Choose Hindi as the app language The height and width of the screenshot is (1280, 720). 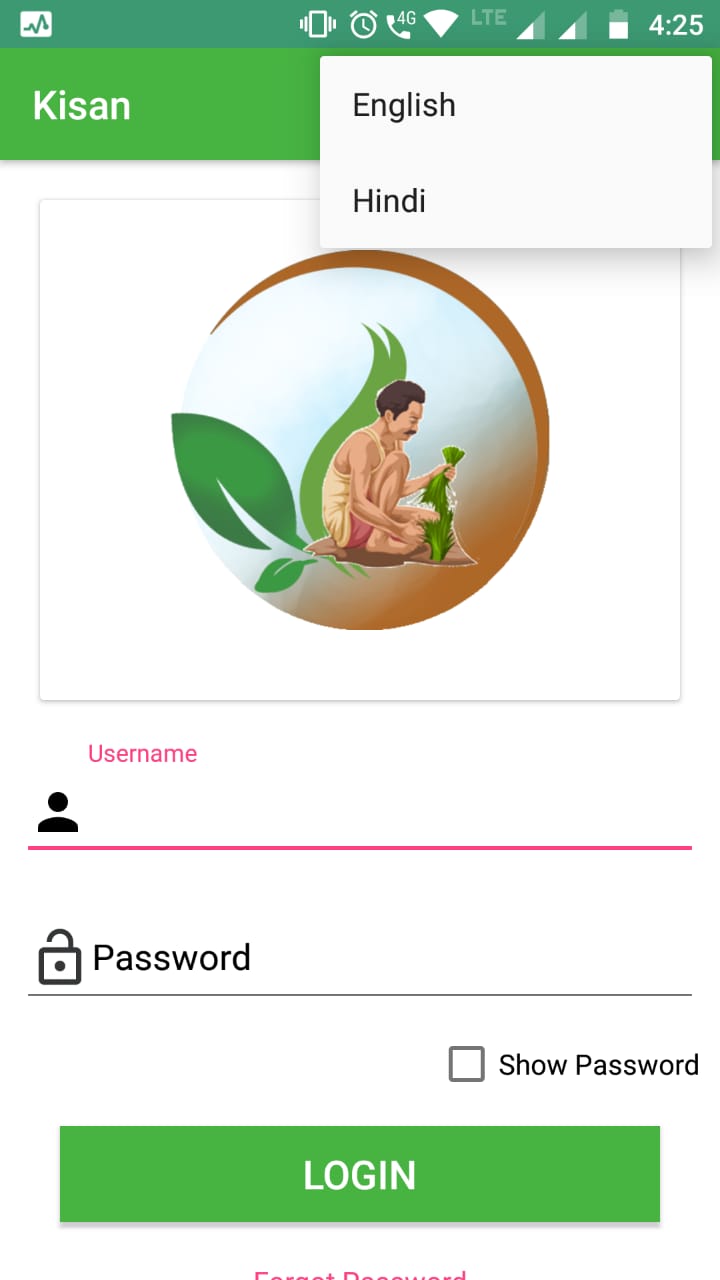click(389, 201)
